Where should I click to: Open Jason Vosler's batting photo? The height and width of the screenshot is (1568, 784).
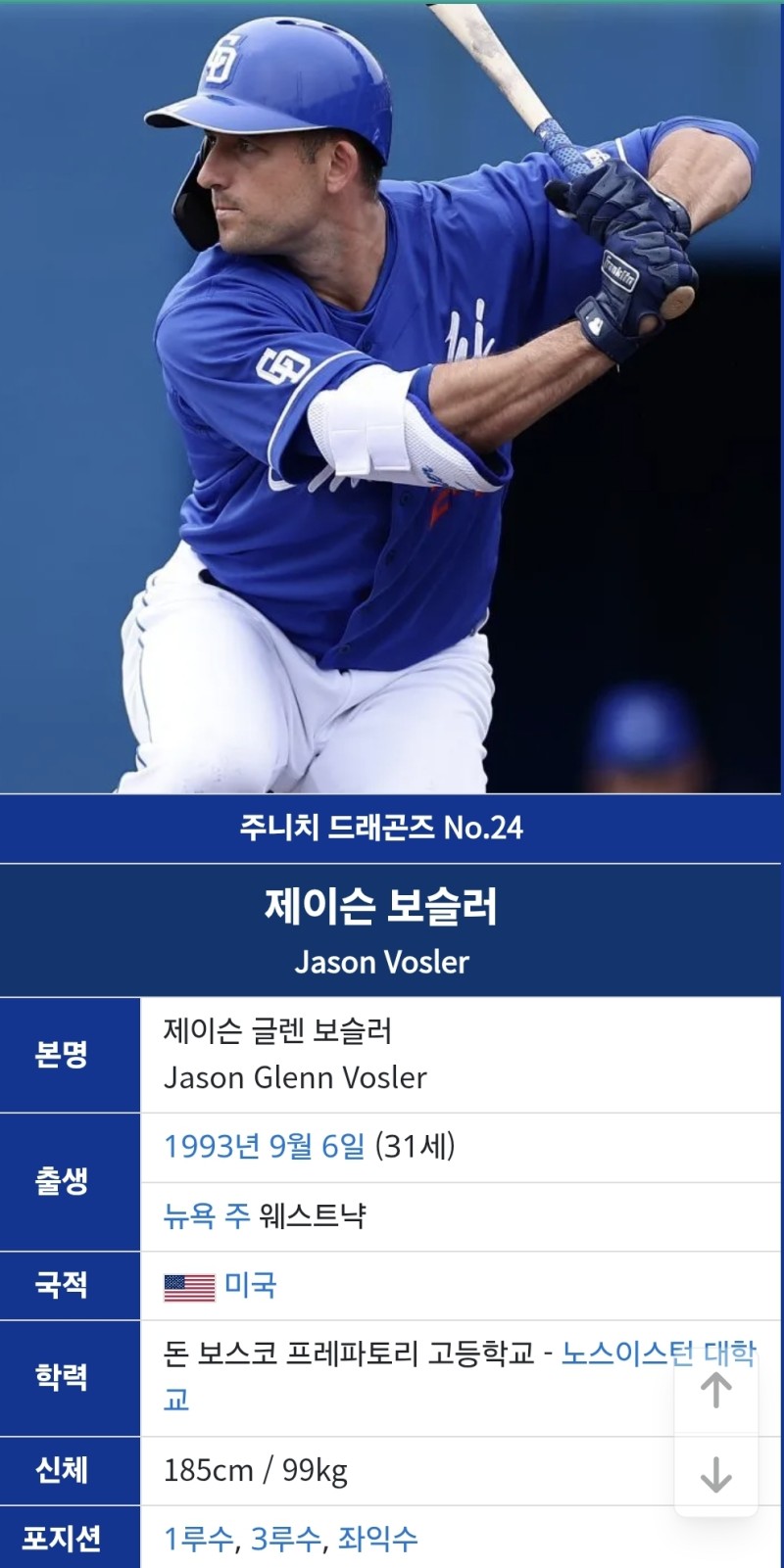pyautogui.click(x=392, y=397)
